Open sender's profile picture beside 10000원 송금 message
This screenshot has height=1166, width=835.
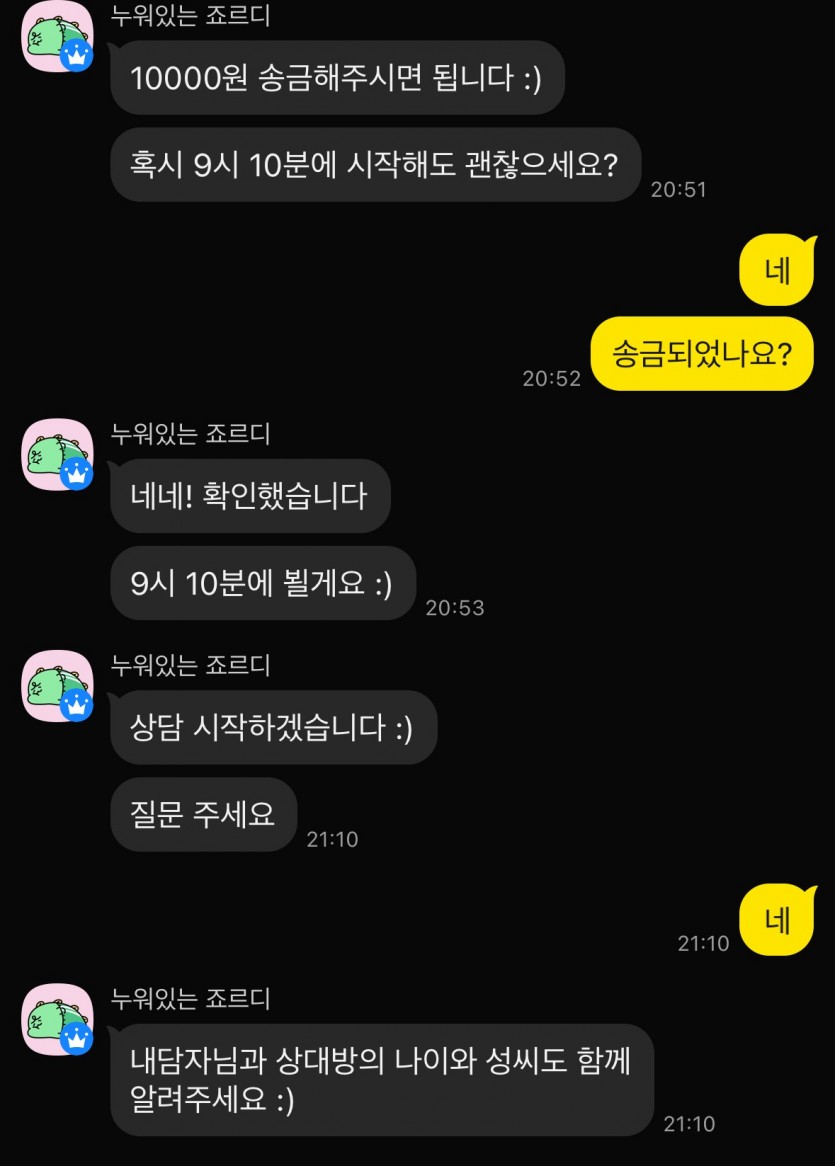[x=58, y=37]
